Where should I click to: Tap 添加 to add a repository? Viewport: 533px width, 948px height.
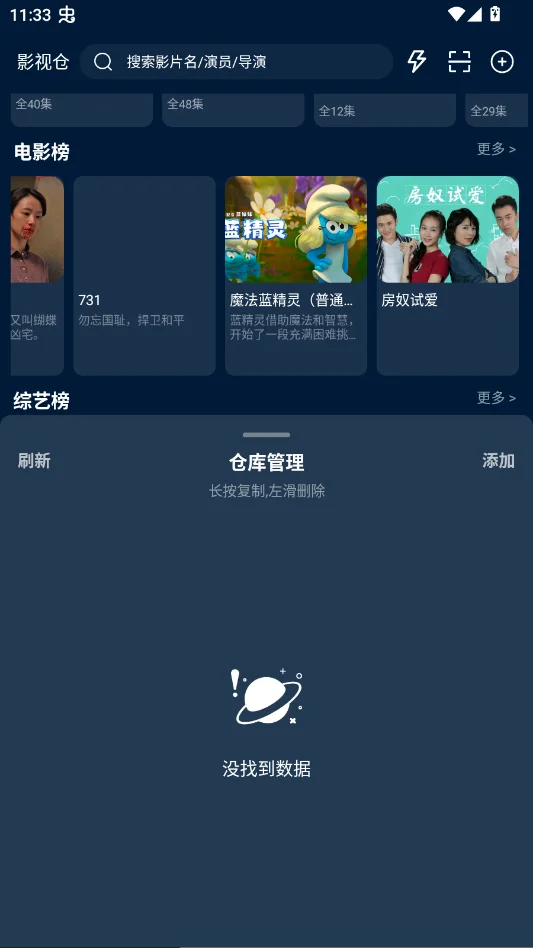[498, 461]
